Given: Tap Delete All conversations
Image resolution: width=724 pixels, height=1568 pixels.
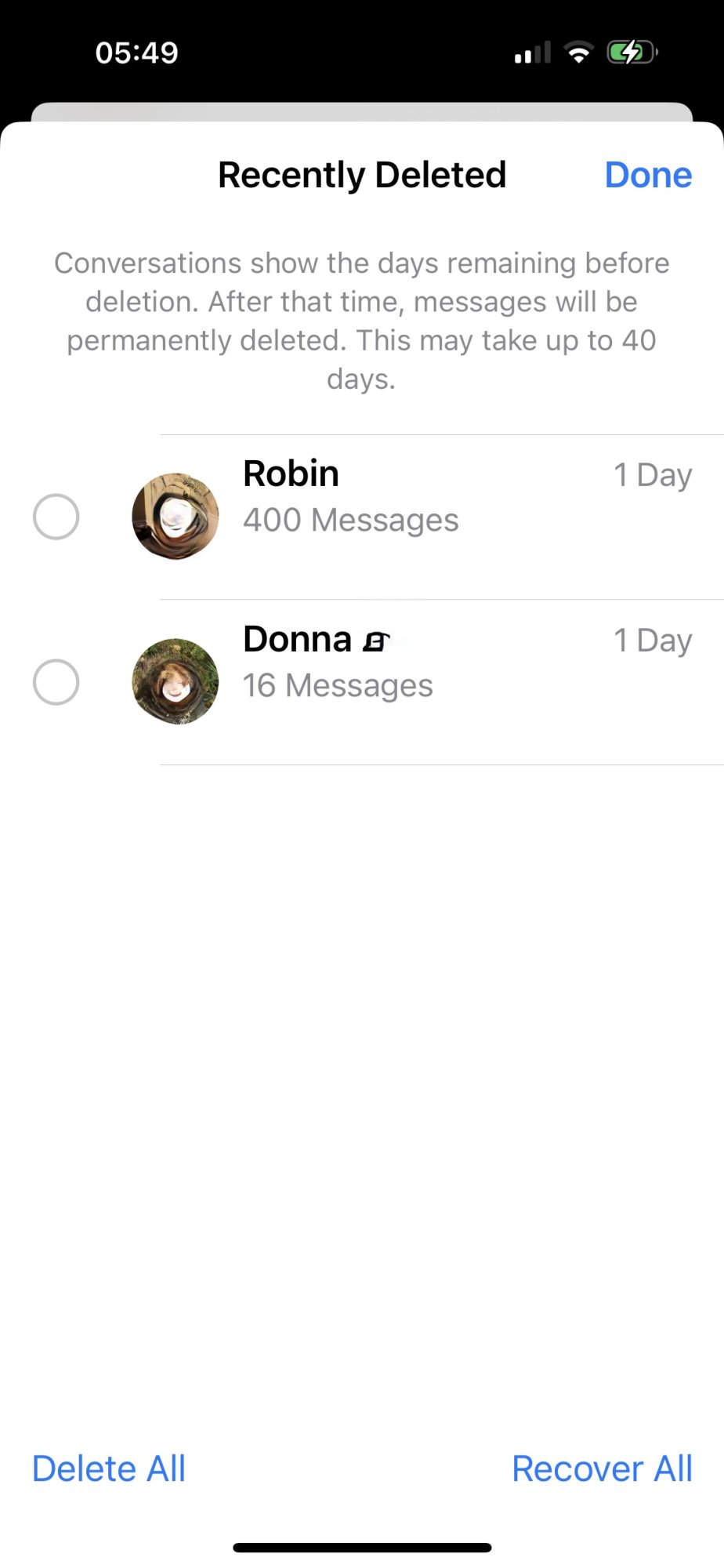Looking at the screenshot, I should [109, 1468].
